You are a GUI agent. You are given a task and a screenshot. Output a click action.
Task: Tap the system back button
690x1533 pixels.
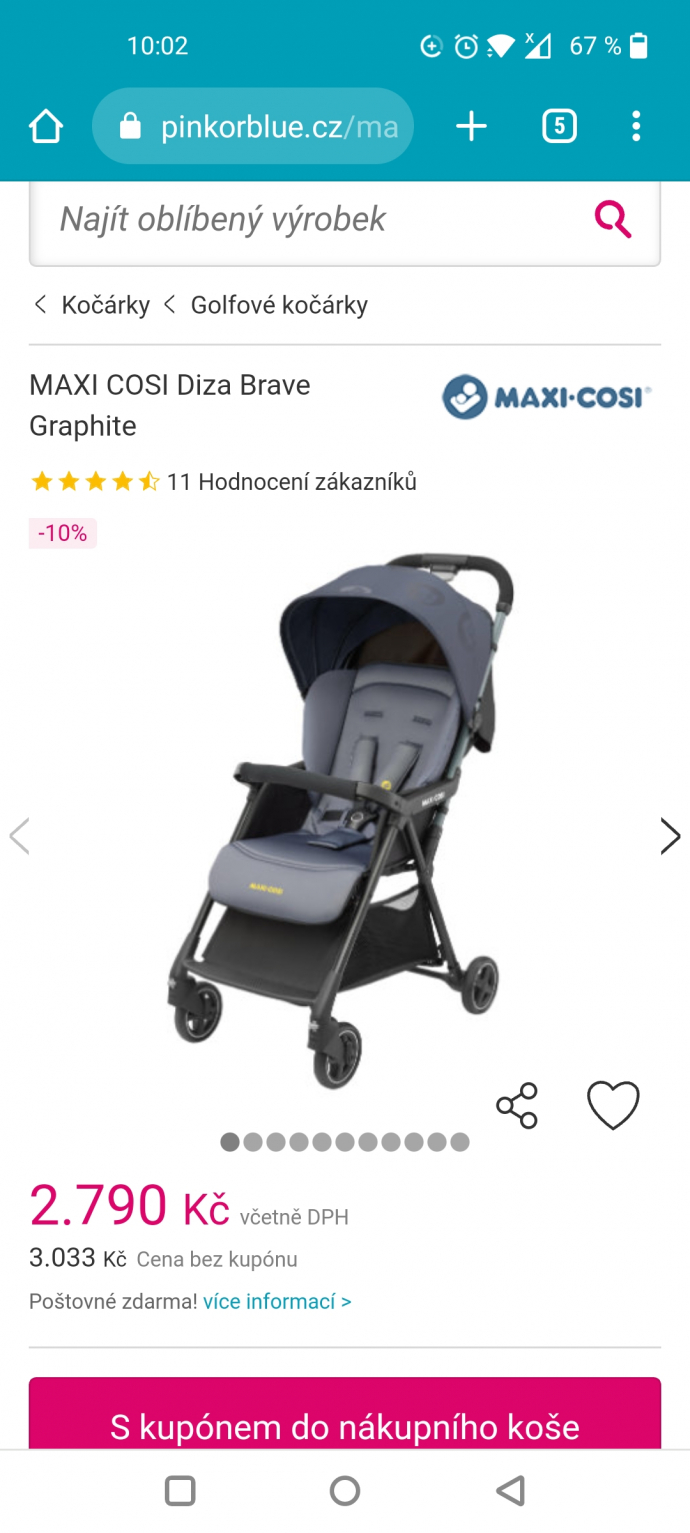tap(510, 1491)
